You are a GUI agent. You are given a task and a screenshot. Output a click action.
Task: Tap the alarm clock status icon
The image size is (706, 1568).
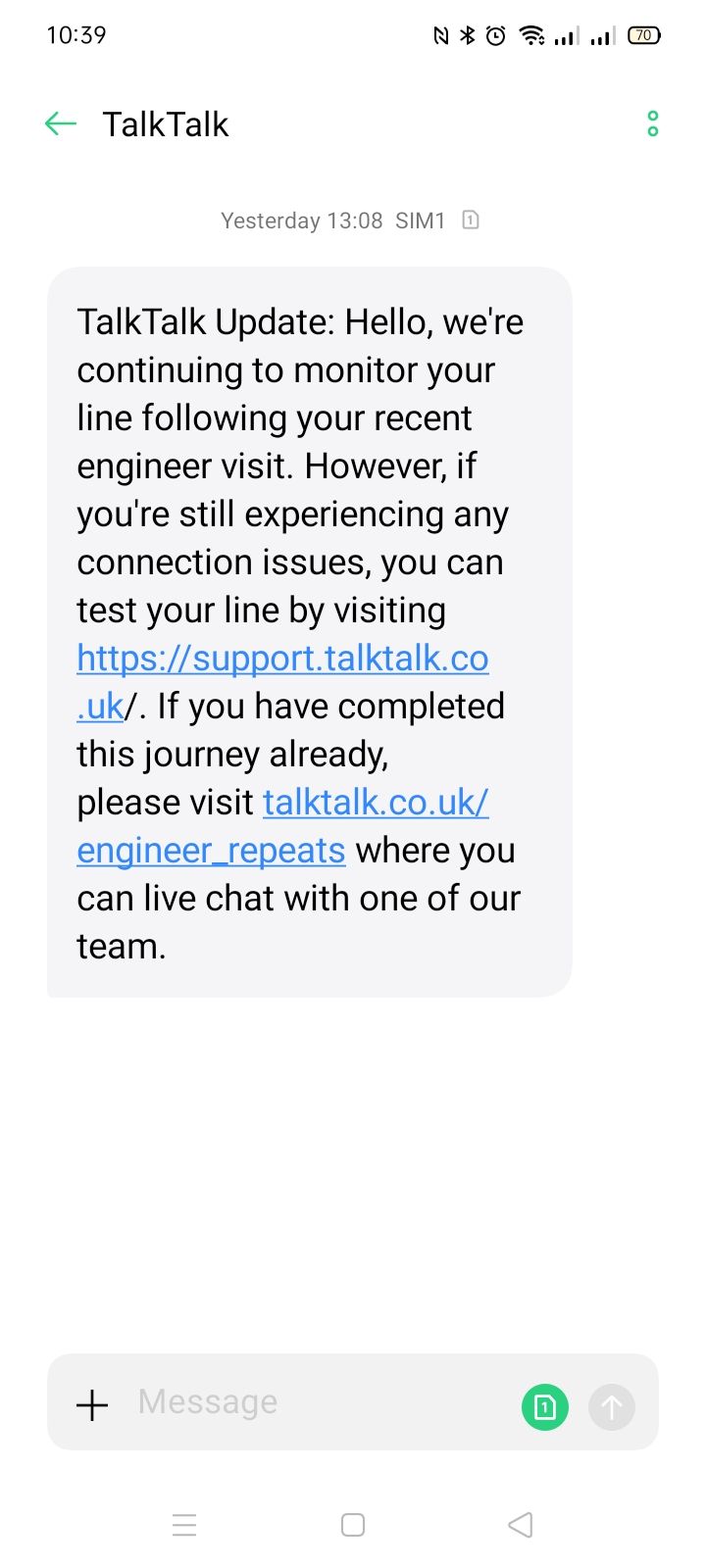tap(495, 34)
